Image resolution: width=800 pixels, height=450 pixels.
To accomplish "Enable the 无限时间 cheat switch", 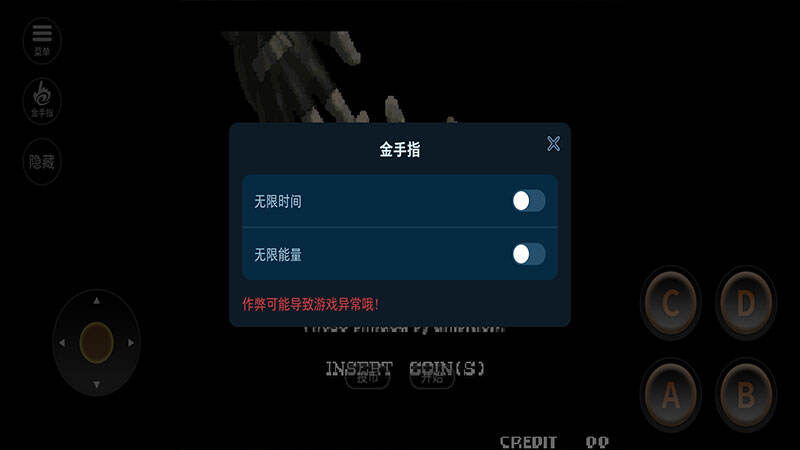I will click(529, 201).
